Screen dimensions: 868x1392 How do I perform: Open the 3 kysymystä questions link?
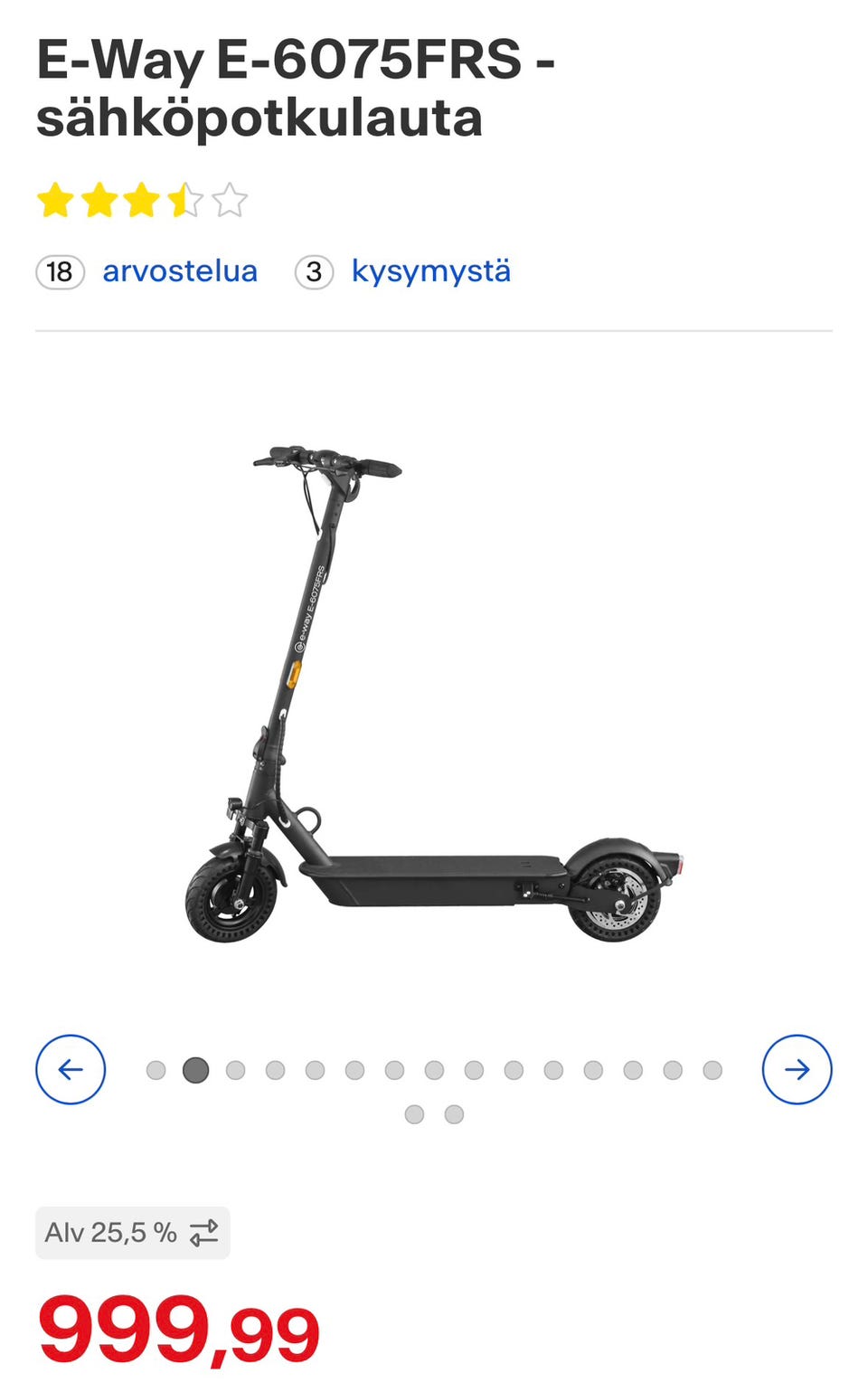[430, 271]
